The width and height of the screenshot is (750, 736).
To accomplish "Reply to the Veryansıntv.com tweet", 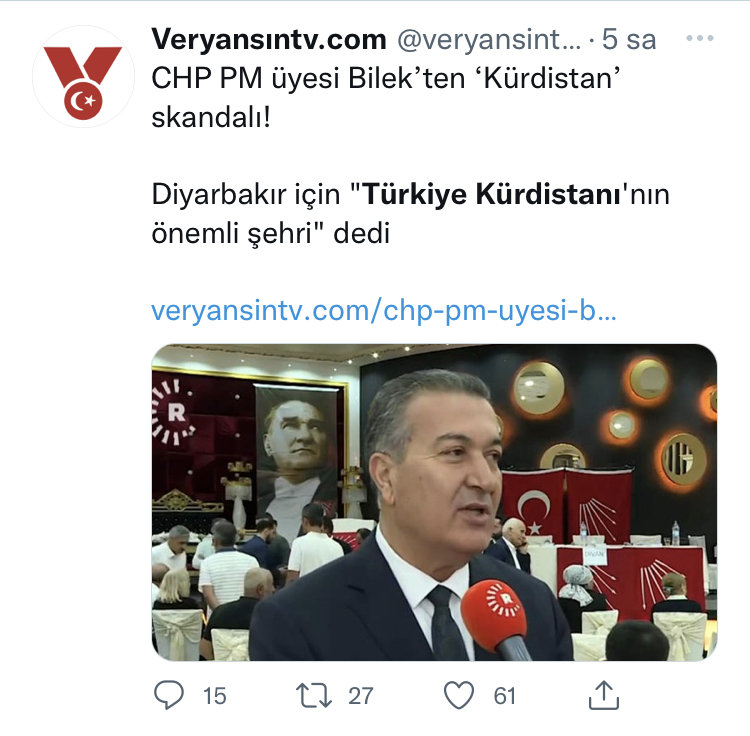I will pos(169,696).
